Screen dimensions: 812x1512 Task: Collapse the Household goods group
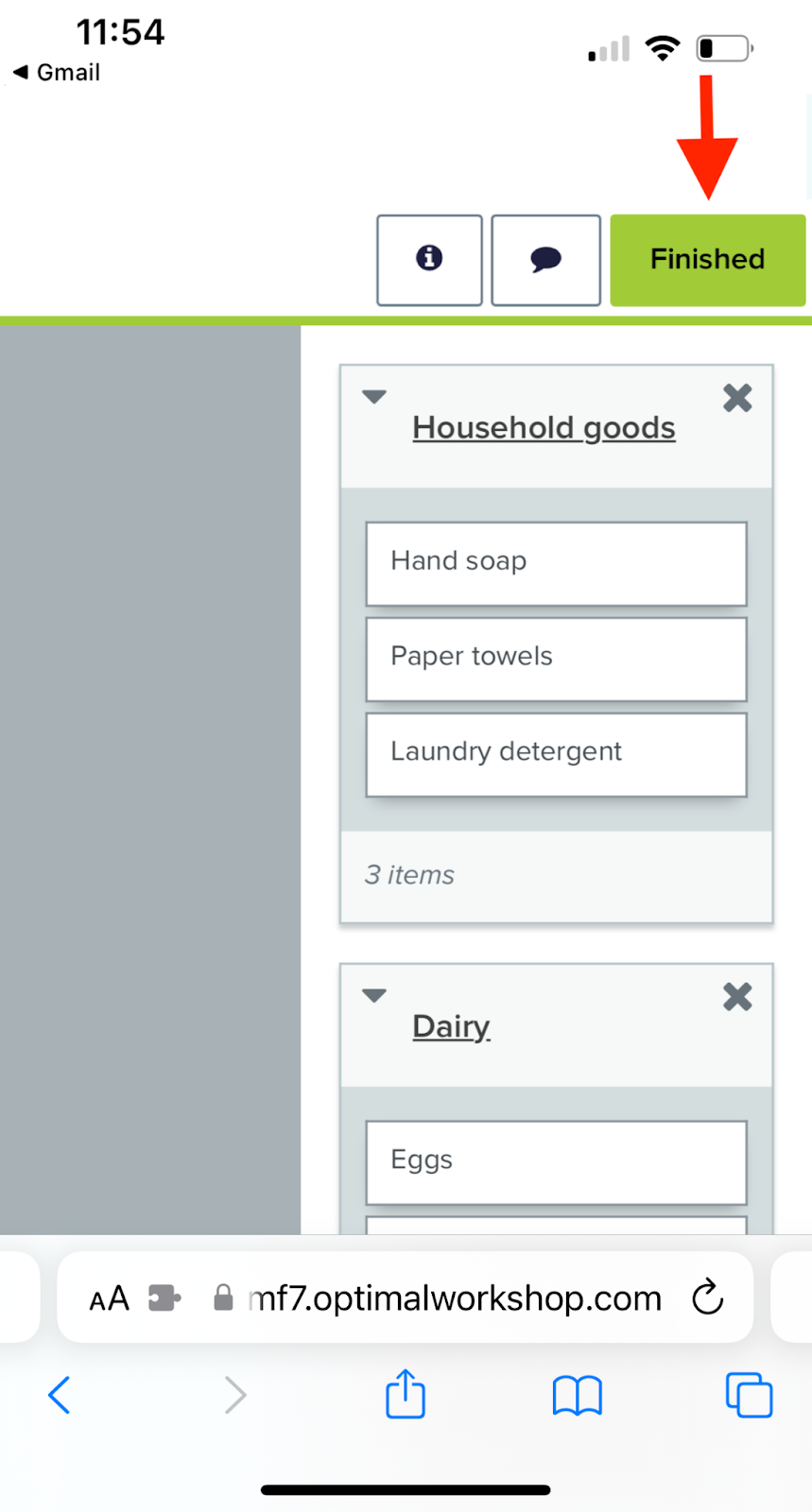click(374, 397)
